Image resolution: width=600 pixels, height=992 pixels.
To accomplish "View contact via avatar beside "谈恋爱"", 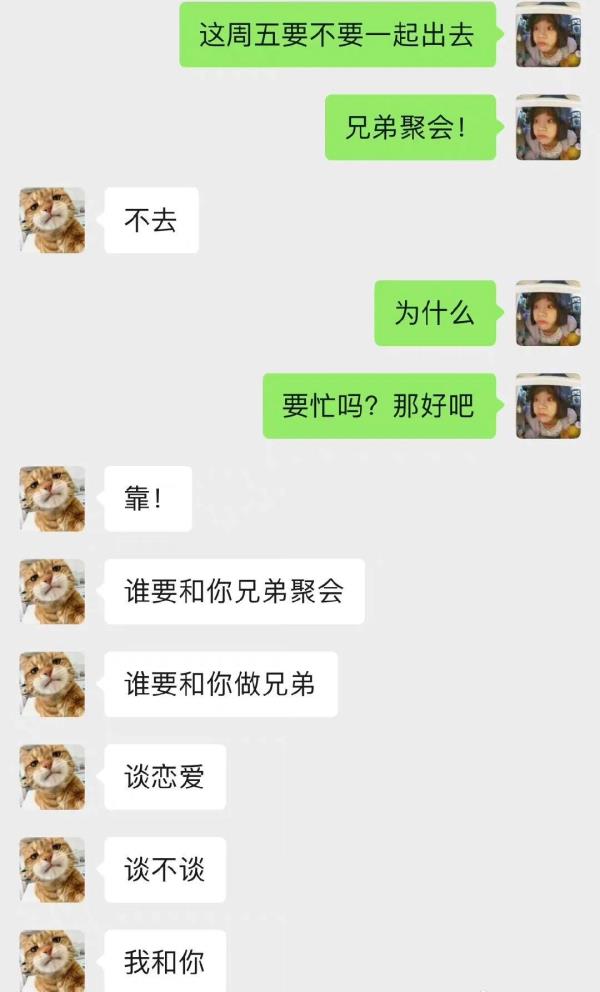I will coord(52,777).
